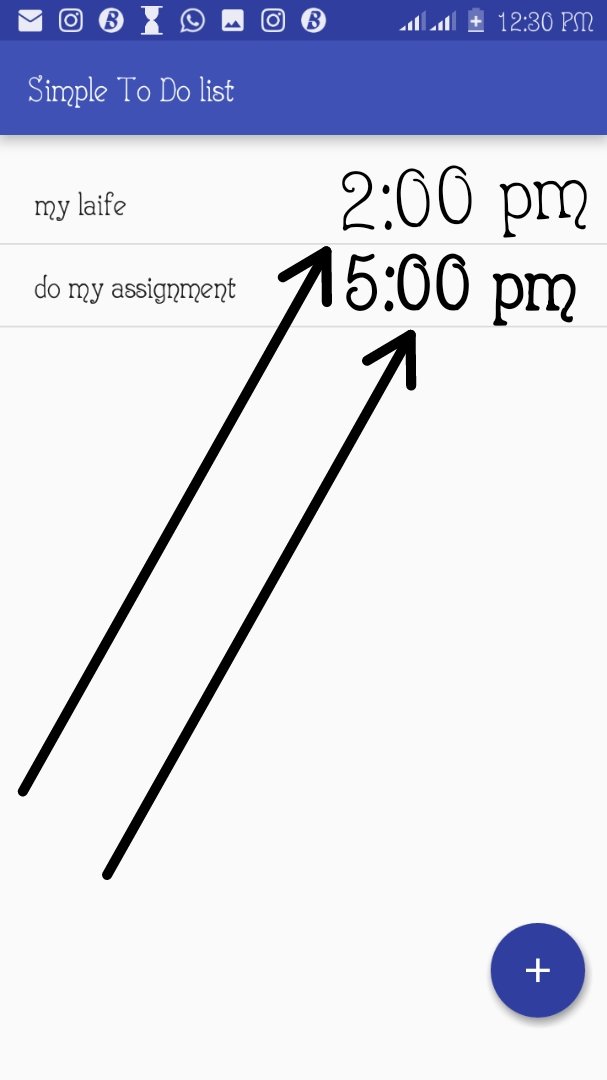
Task: Open the "my laife" to-do item
Action: pos(80,207)
